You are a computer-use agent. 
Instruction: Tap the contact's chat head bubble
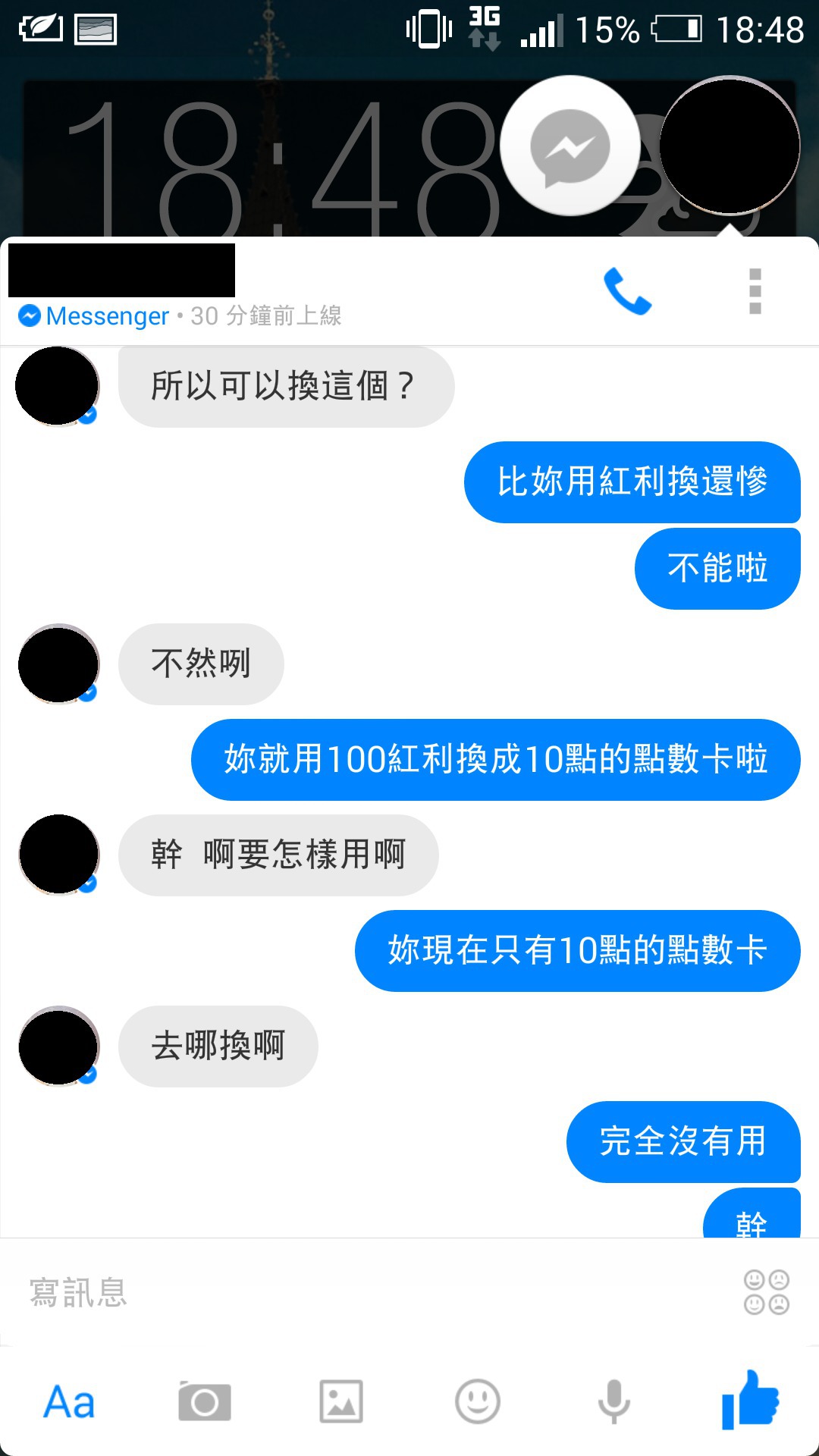tap(730, 145)
